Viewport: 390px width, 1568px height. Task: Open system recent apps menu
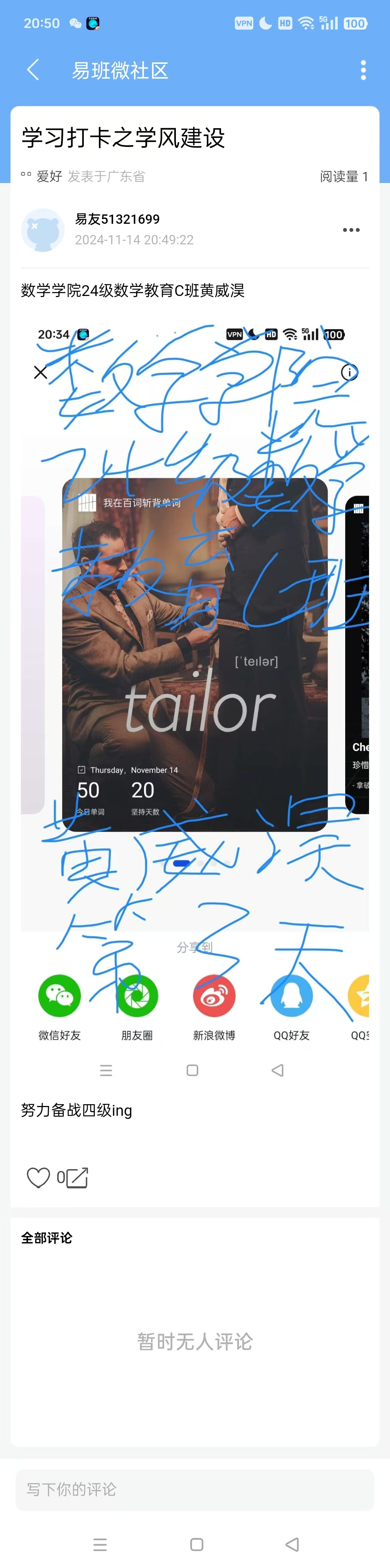pyautogui.click(x=100, y=1544)
